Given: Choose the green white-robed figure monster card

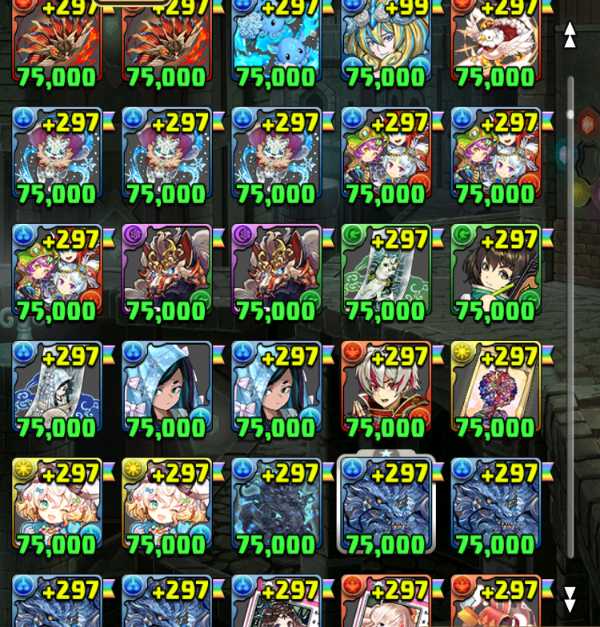Looking at the screenshot, I should point(386,273).
